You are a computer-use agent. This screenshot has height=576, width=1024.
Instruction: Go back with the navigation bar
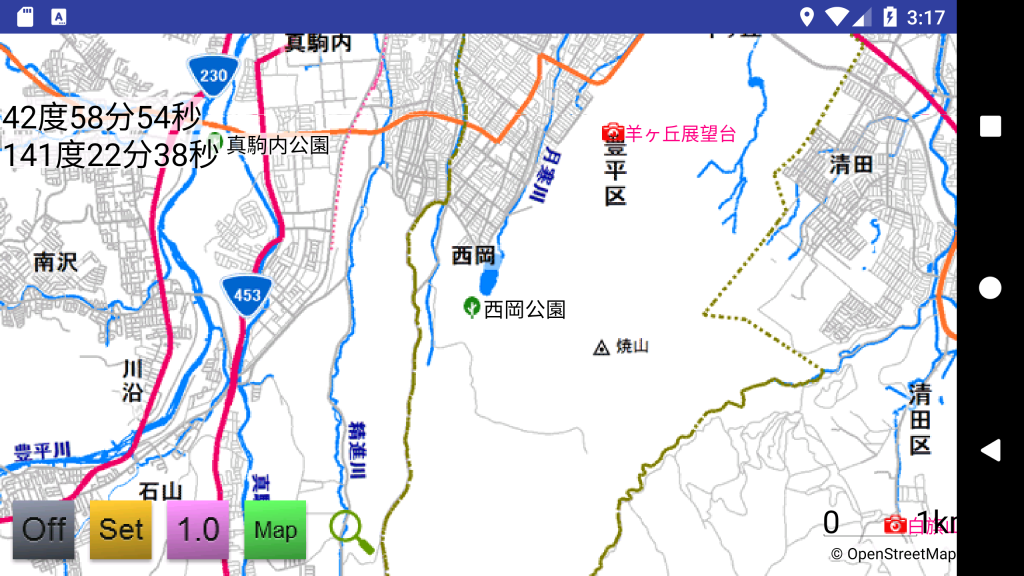990,450
